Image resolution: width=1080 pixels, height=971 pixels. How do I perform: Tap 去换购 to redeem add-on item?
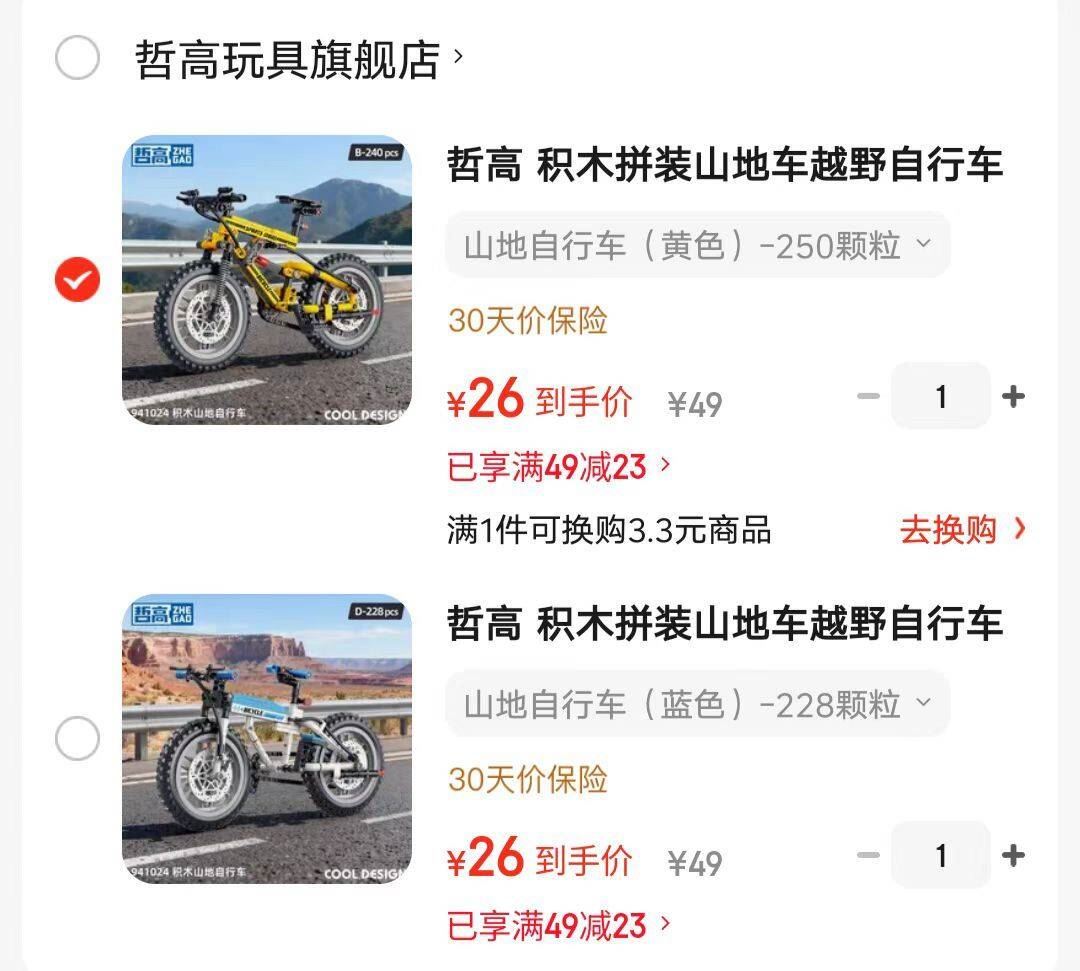(962, 529)
